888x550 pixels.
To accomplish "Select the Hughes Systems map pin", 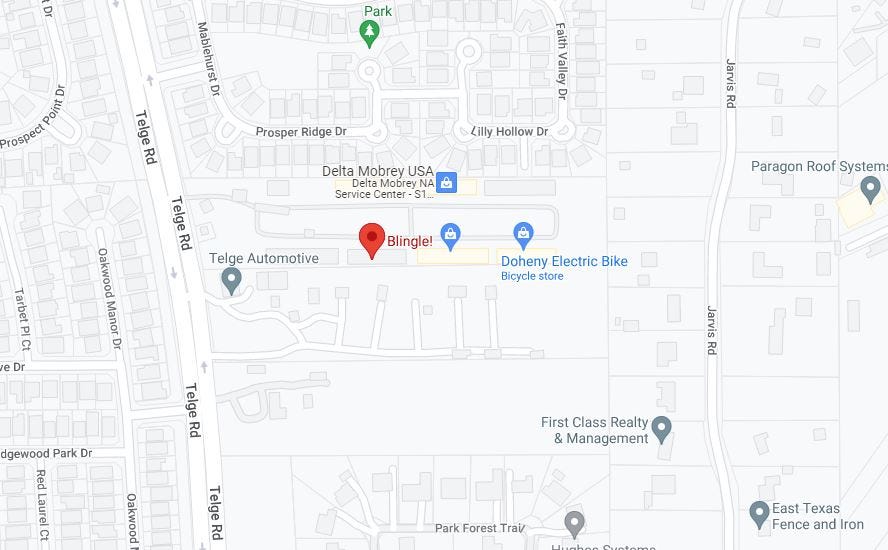I will 574,523.
